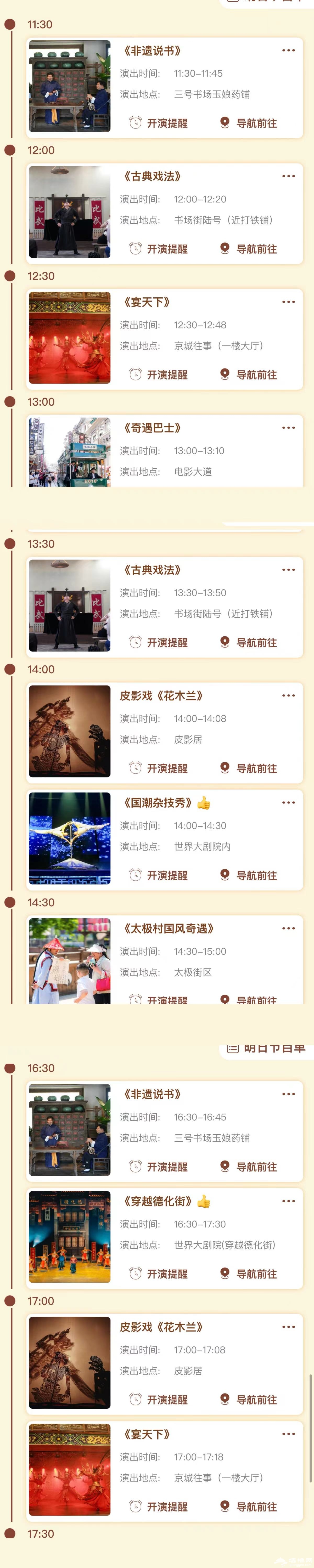Navigate to 11:30 《非遗说书》 venue

[248, 123]
